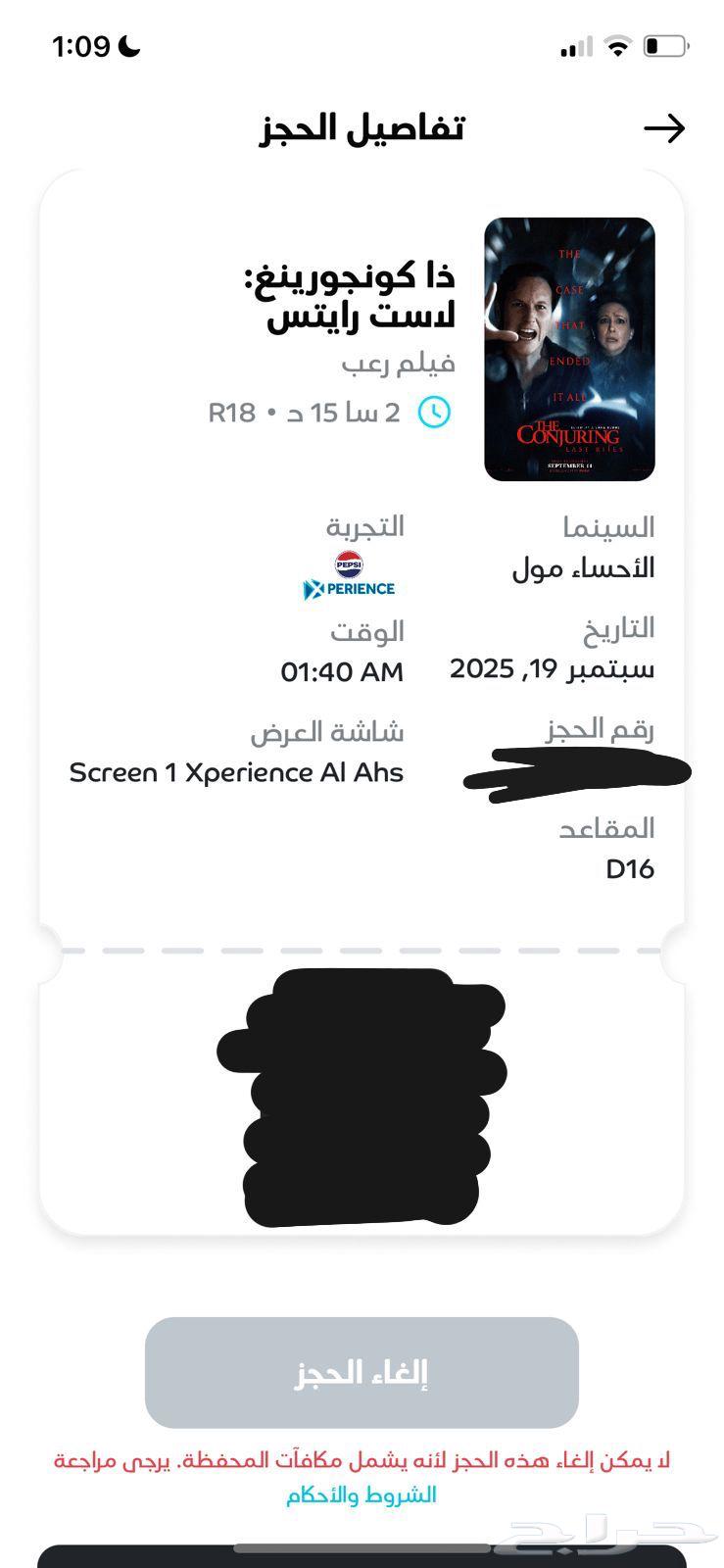
Task: Open the الشروط والأحكام terms link
Action: [362, 1494]
